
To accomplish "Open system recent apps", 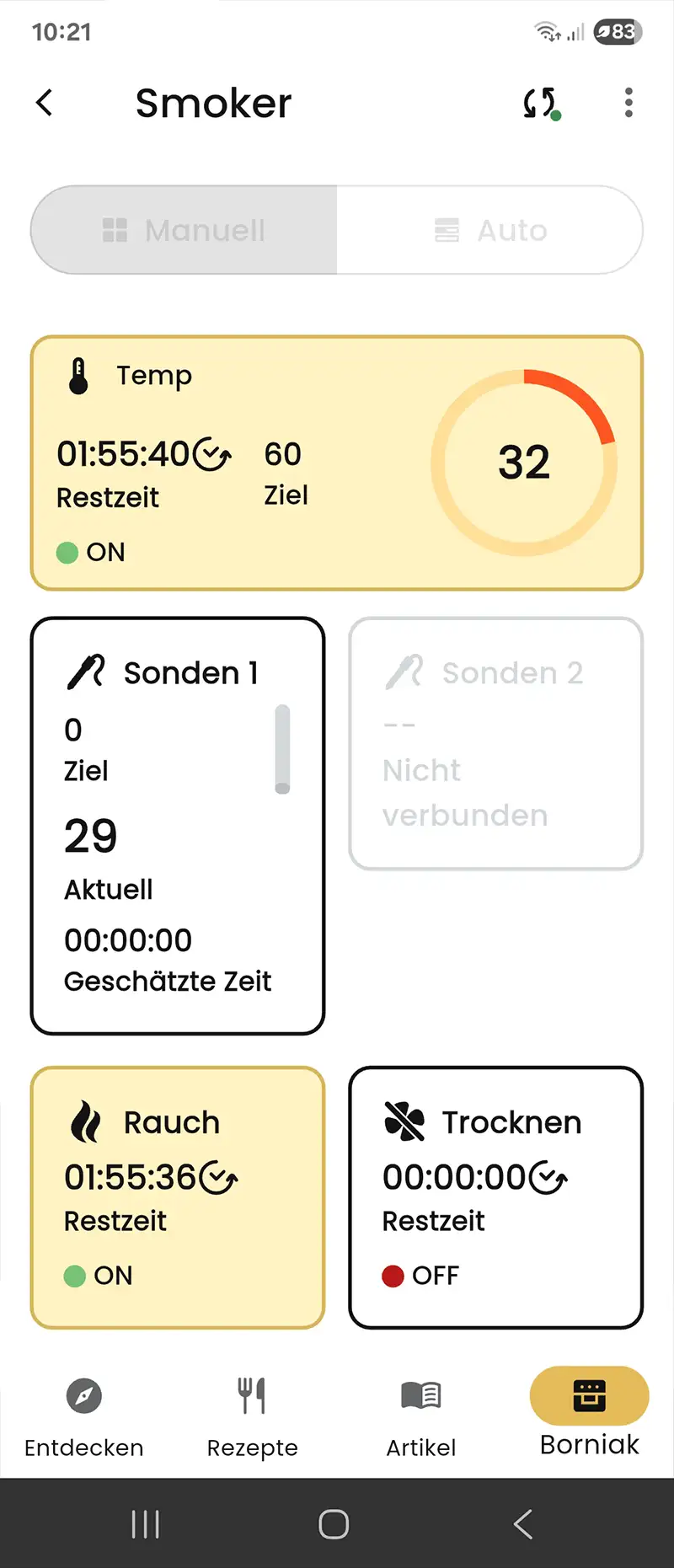I will (x=146, y=1523).
